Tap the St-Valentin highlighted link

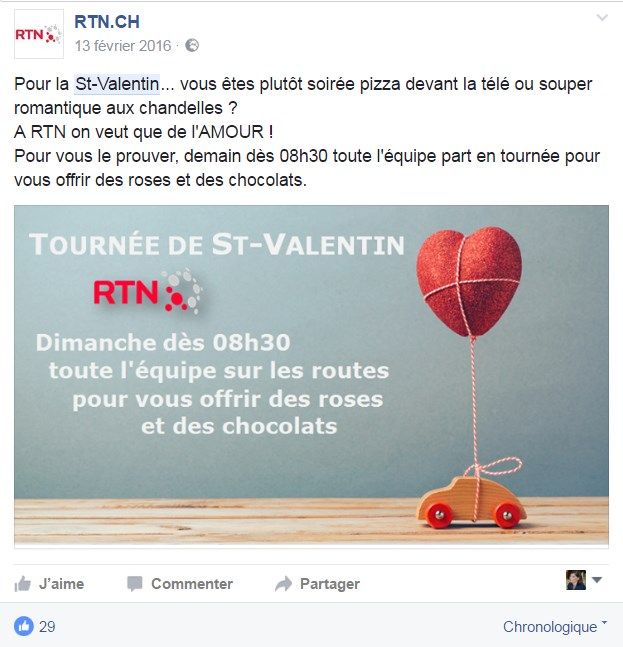point(117,81)
